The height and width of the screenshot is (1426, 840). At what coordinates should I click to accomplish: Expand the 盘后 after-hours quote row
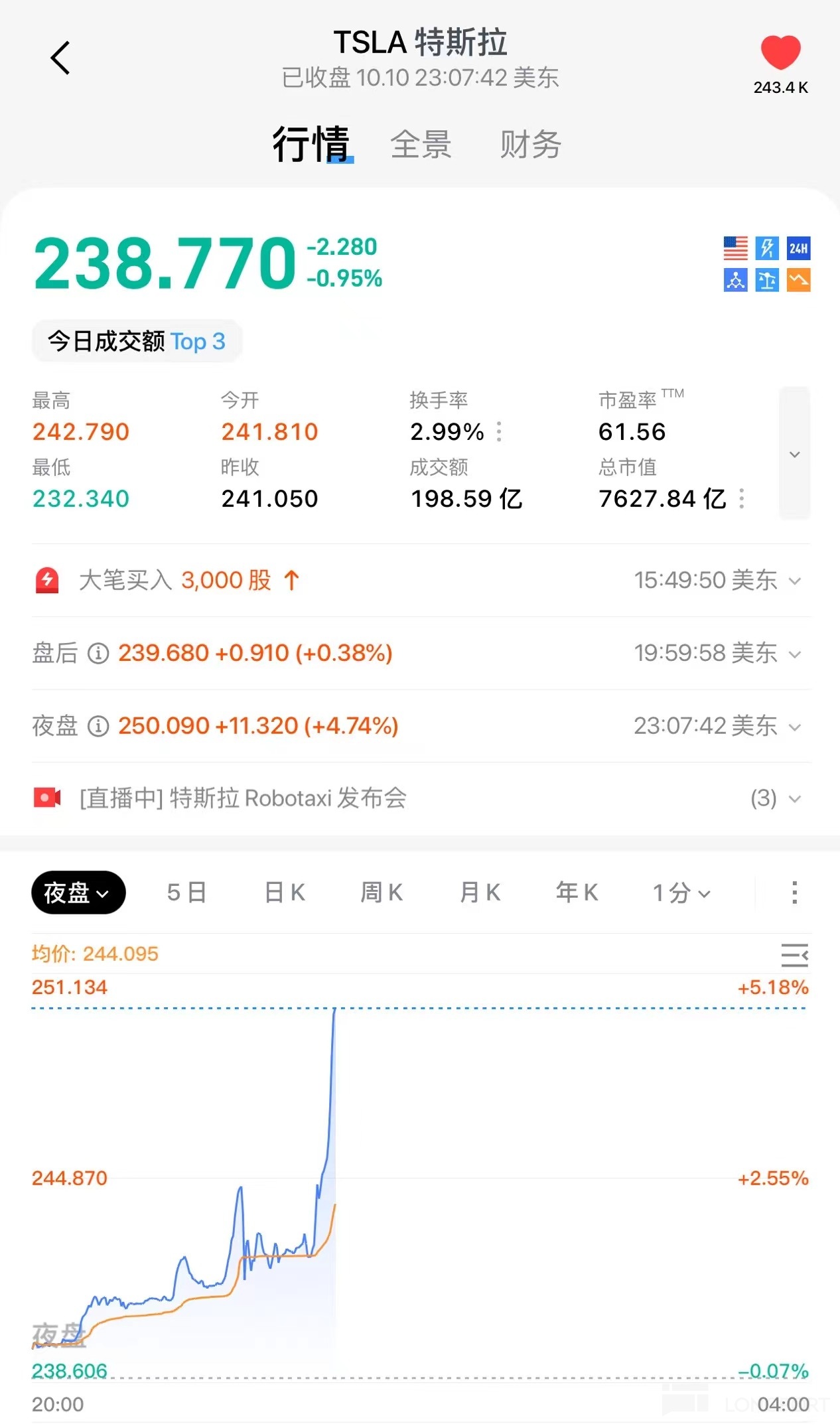pos(794,654)
